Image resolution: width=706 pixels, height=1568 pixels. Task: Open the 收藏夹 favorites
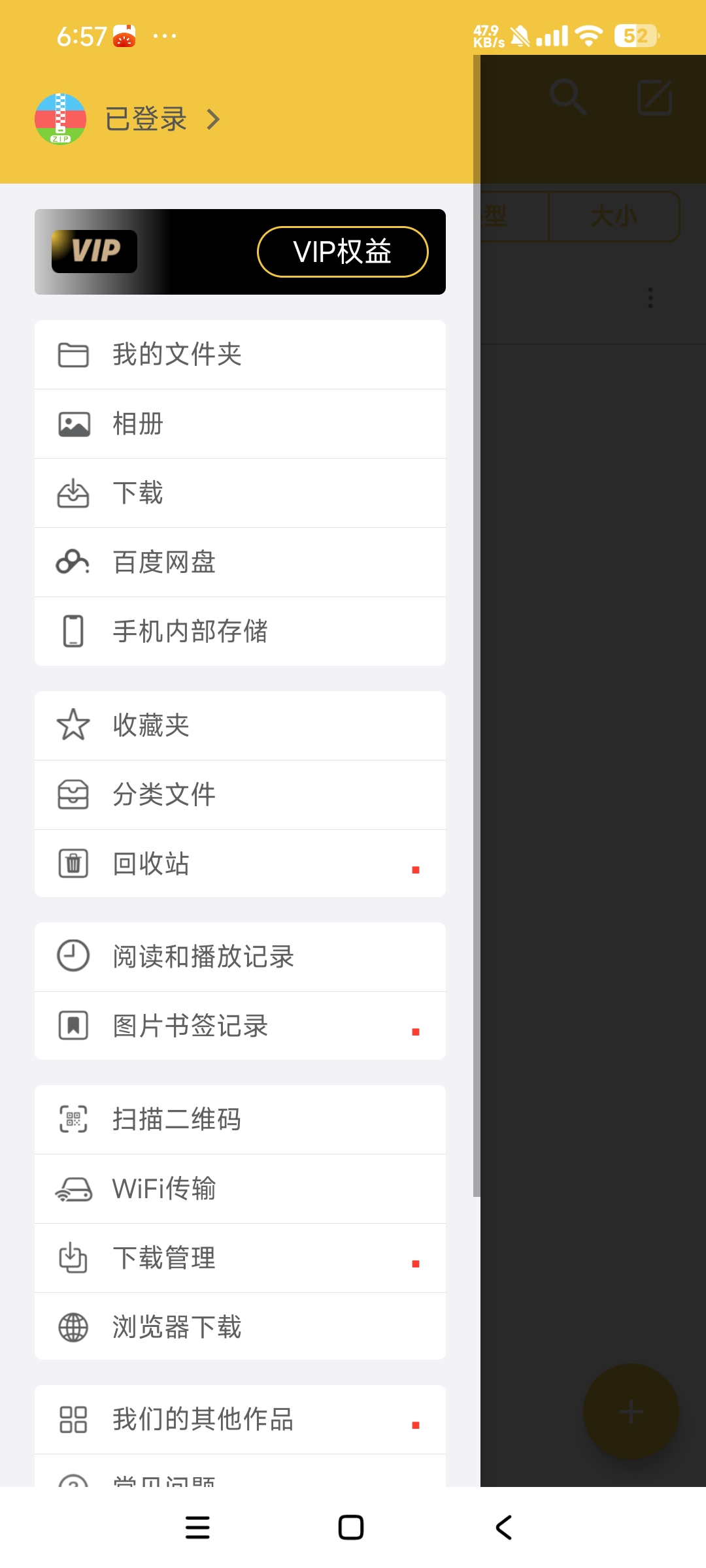click(240, 726)
